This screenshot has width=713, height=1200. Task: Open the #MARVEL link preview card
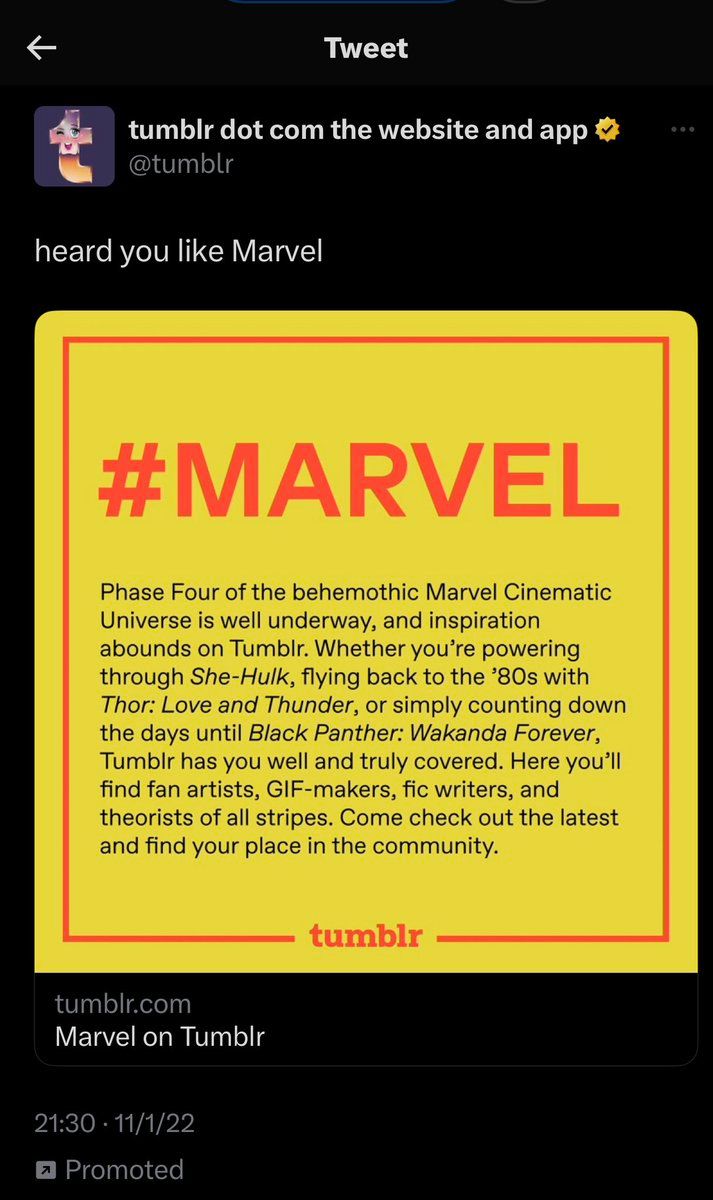(366, 640)
